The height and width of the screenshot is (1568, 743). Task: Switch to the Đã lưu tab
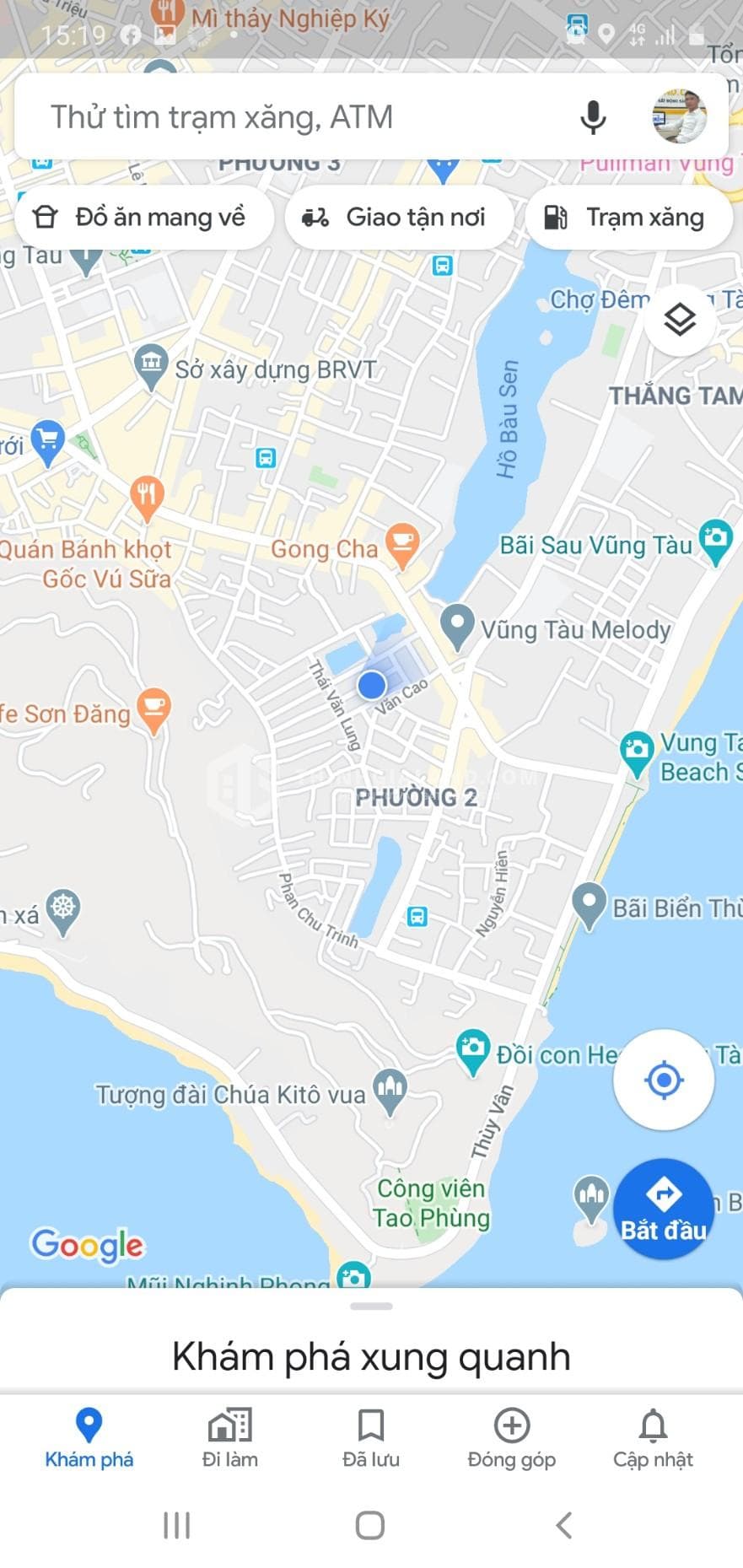(x=370, y=1438)
